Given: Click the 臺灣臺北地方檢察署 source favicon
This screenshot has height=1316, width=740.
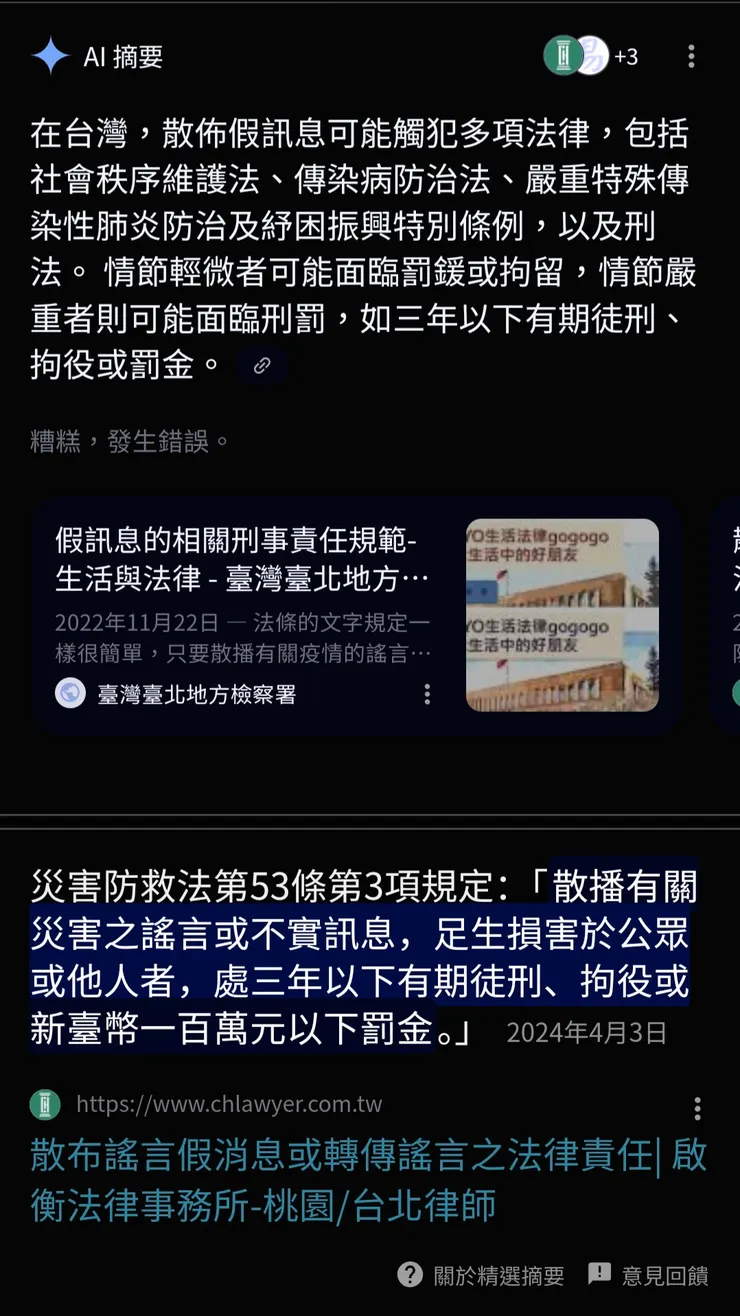Looking at the screenshot, I should click(70, 694).
